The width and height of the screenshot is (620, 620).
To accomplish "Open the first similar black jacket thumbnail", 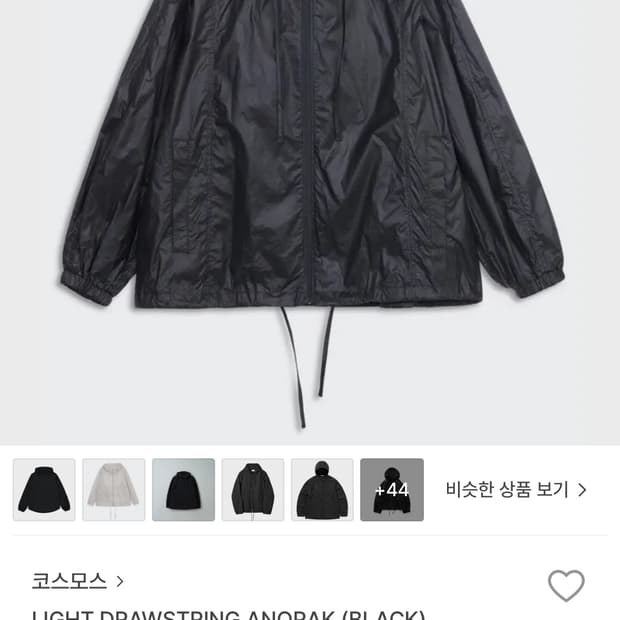I will (x=44, y=490).
